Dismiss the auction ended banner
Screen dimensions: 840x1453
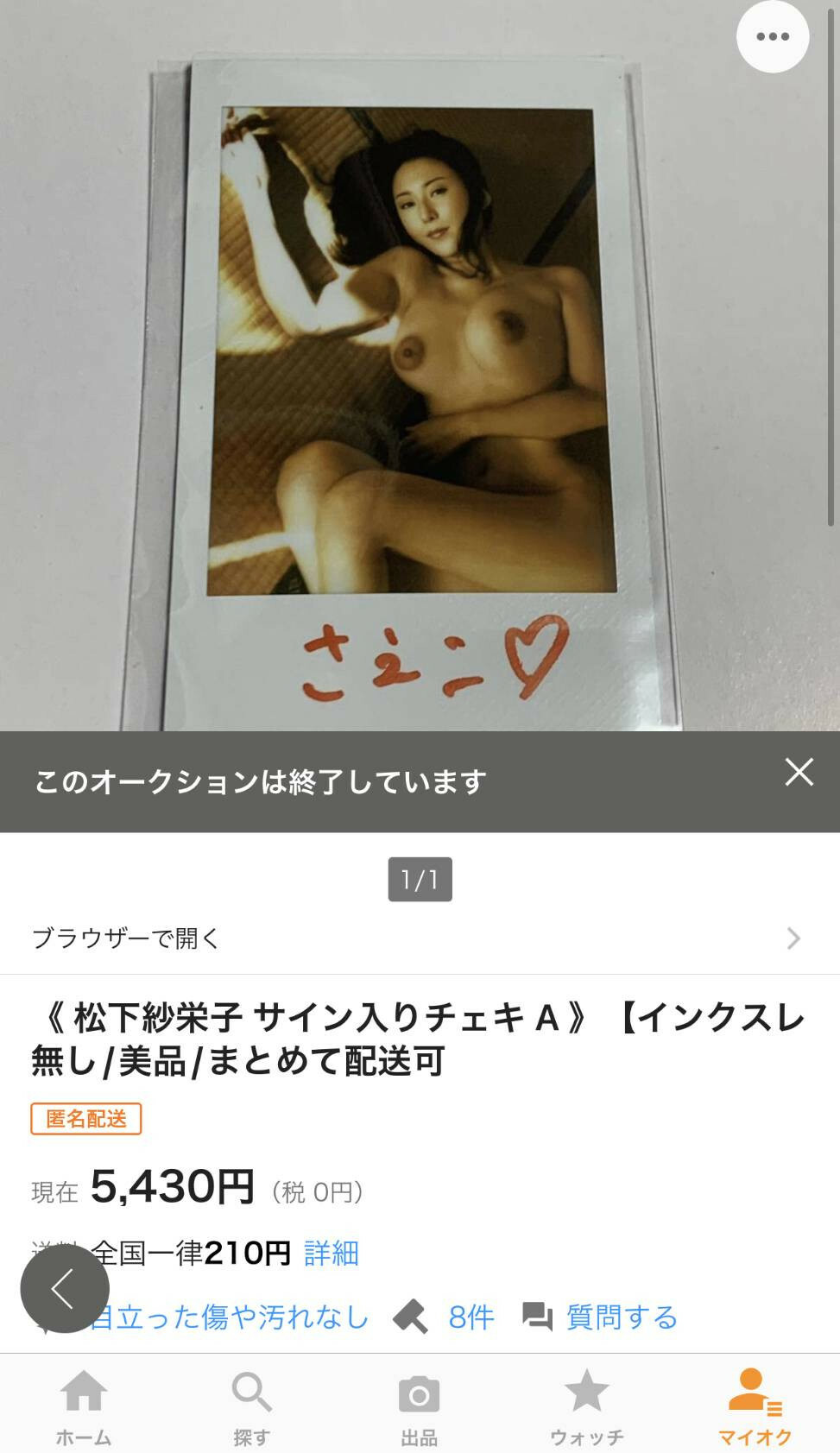point(799,772)
